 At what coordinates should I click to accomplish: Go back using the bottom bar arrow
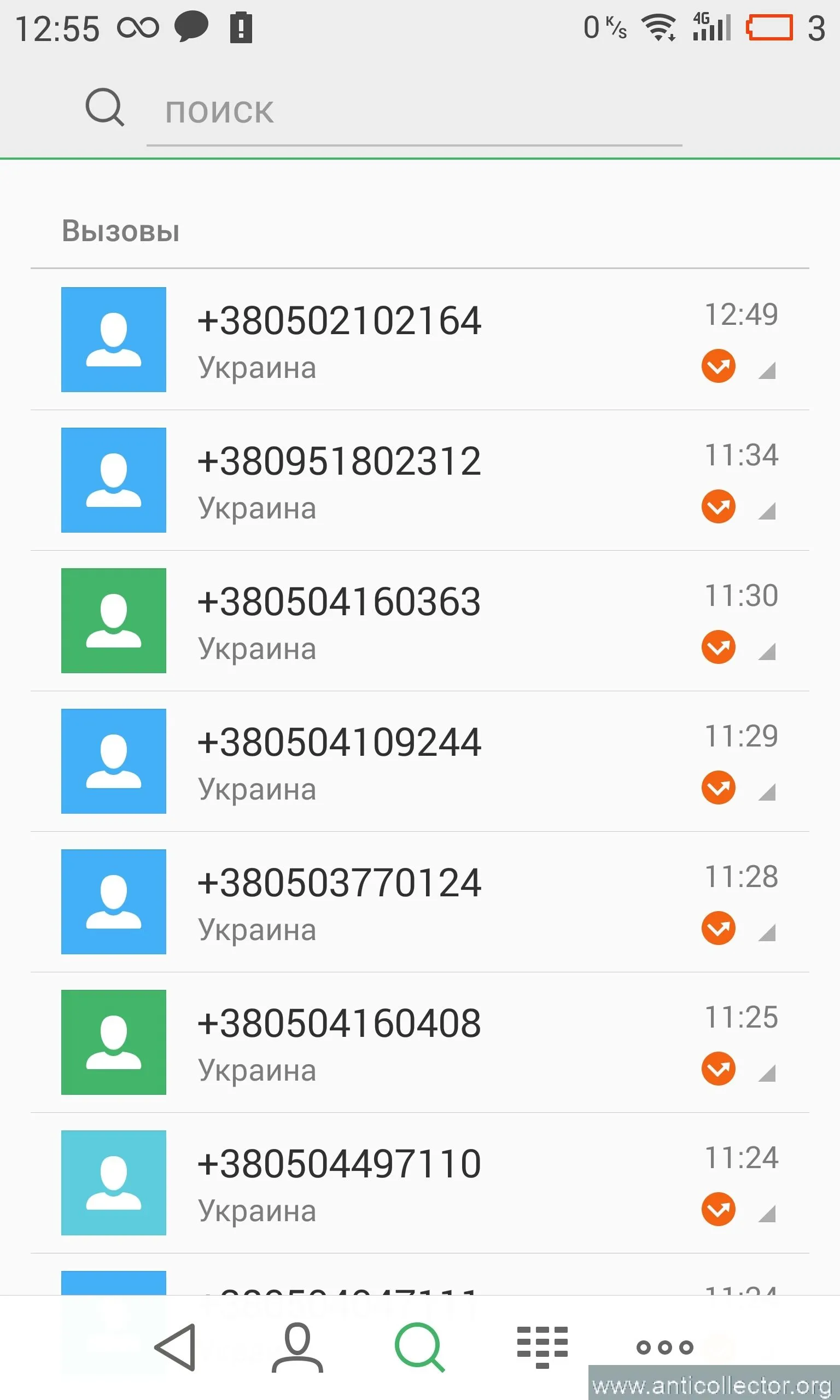pyautogui.click(x=176, y=1347)
